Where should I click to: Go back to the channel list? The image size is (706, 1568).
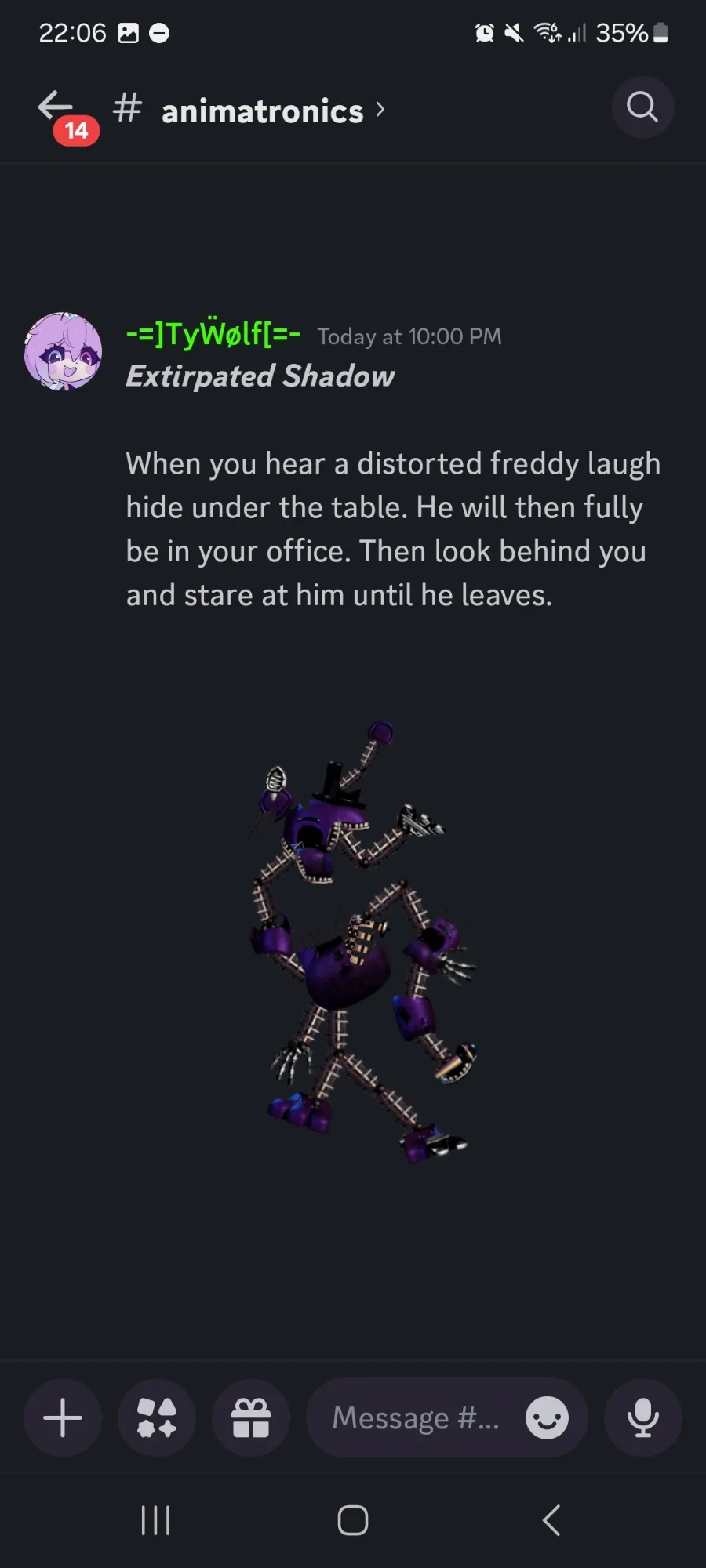55,106
